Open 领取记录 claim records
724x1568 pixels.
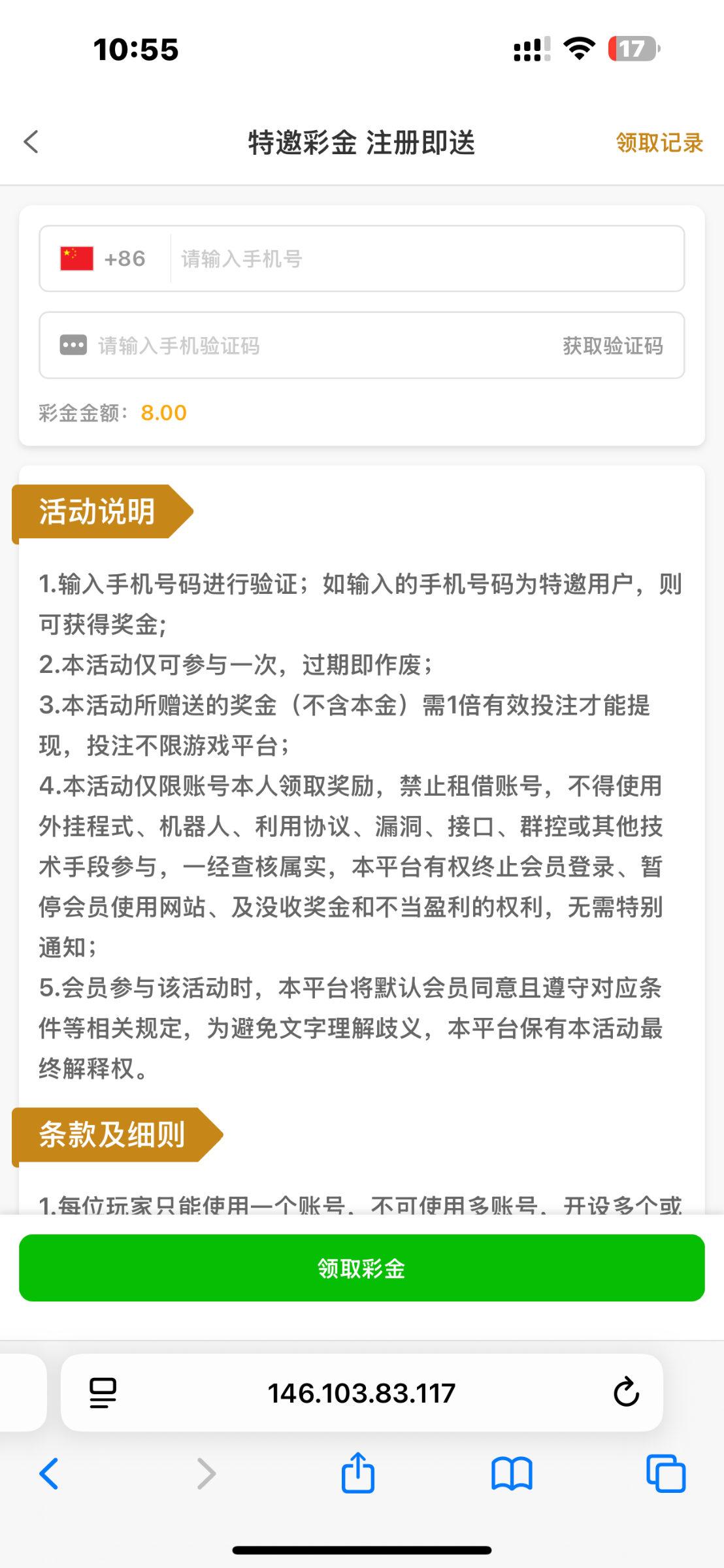click(659, 142)
